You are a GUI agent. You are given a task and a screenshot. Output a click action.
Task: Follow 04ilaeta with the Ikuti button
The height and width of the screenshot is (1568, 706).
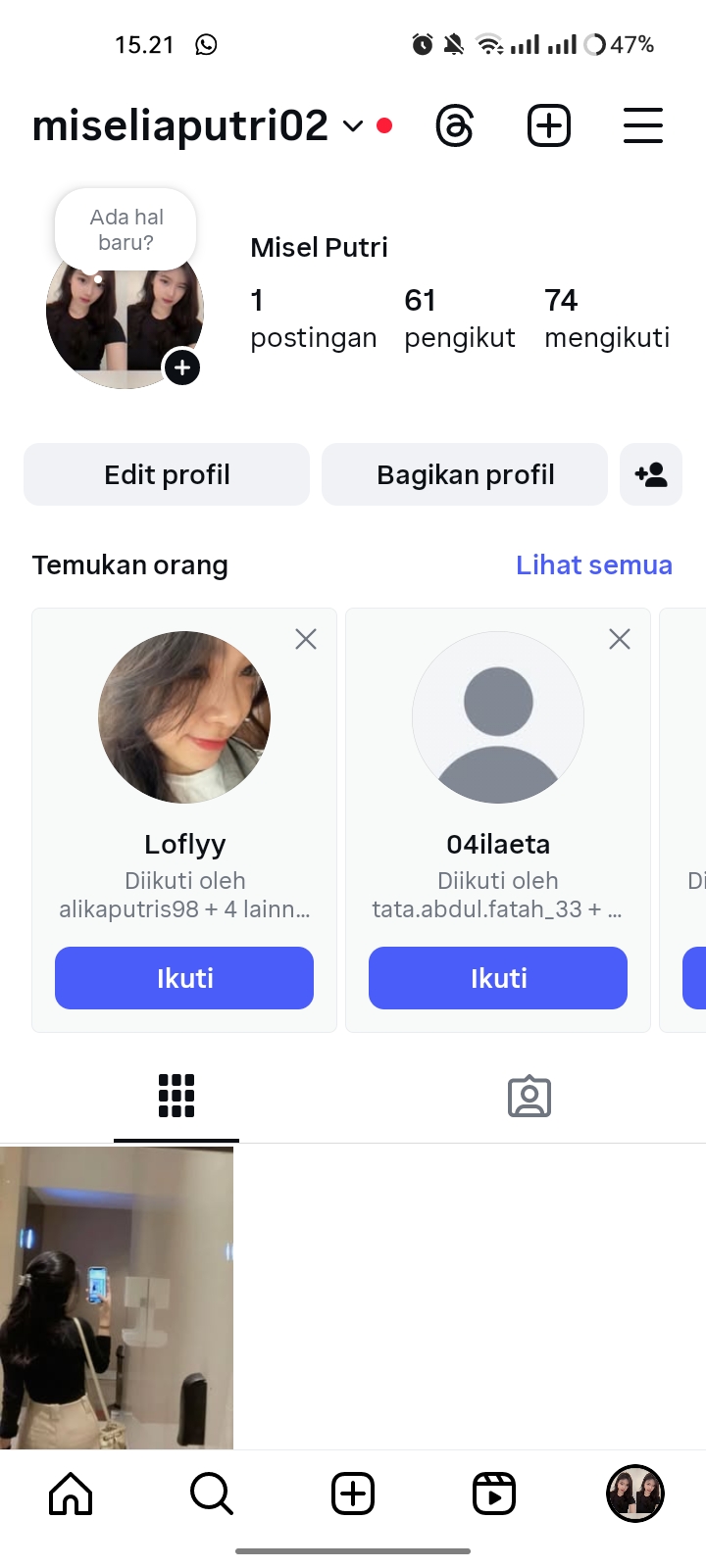[x=498, y=978]
